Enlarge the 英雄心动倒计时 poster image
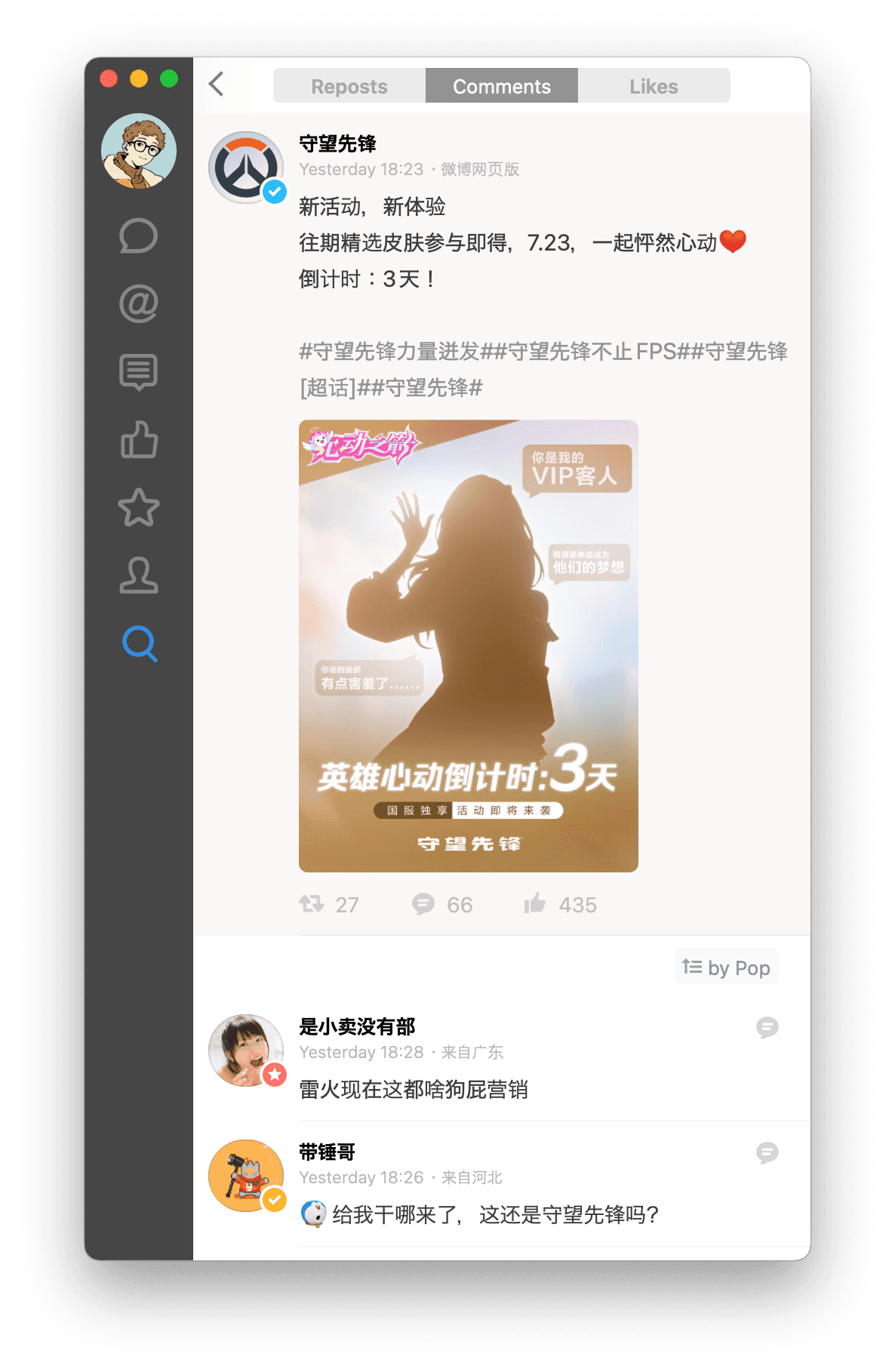 tap(468, 646)
